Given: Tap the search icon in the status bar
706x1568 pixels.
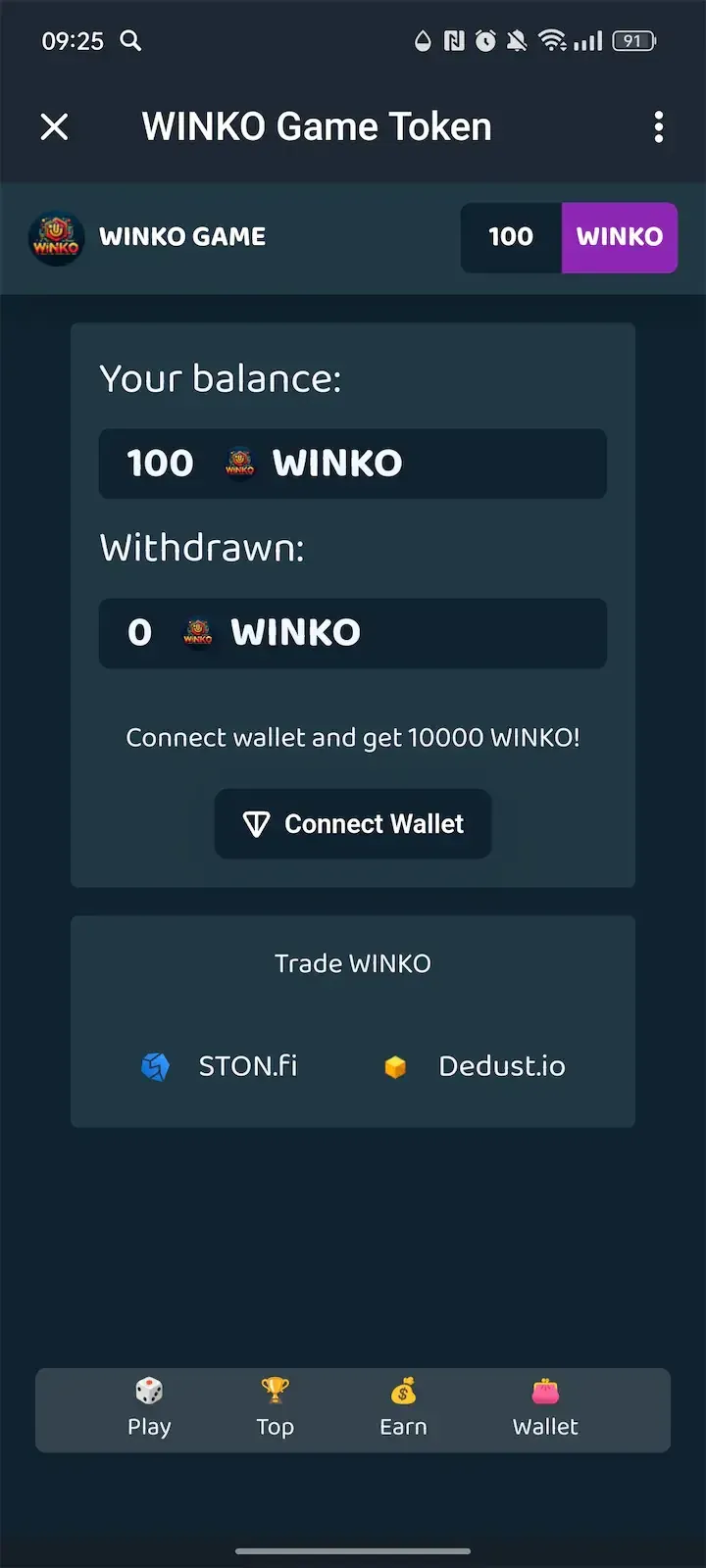Looking at the screenshot, I should coord(130,41).
